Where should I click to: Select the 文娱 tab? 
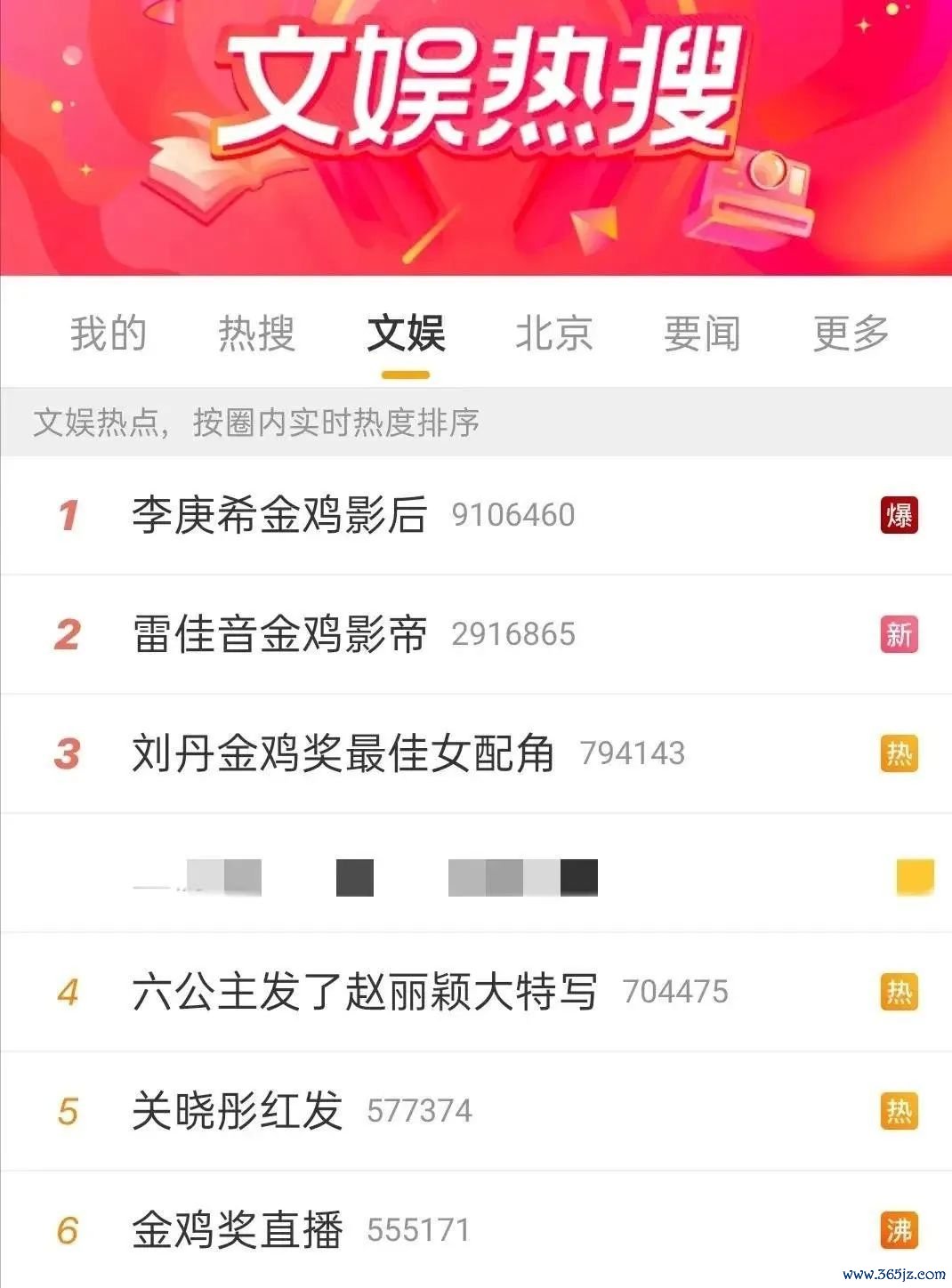pos(406,334)
